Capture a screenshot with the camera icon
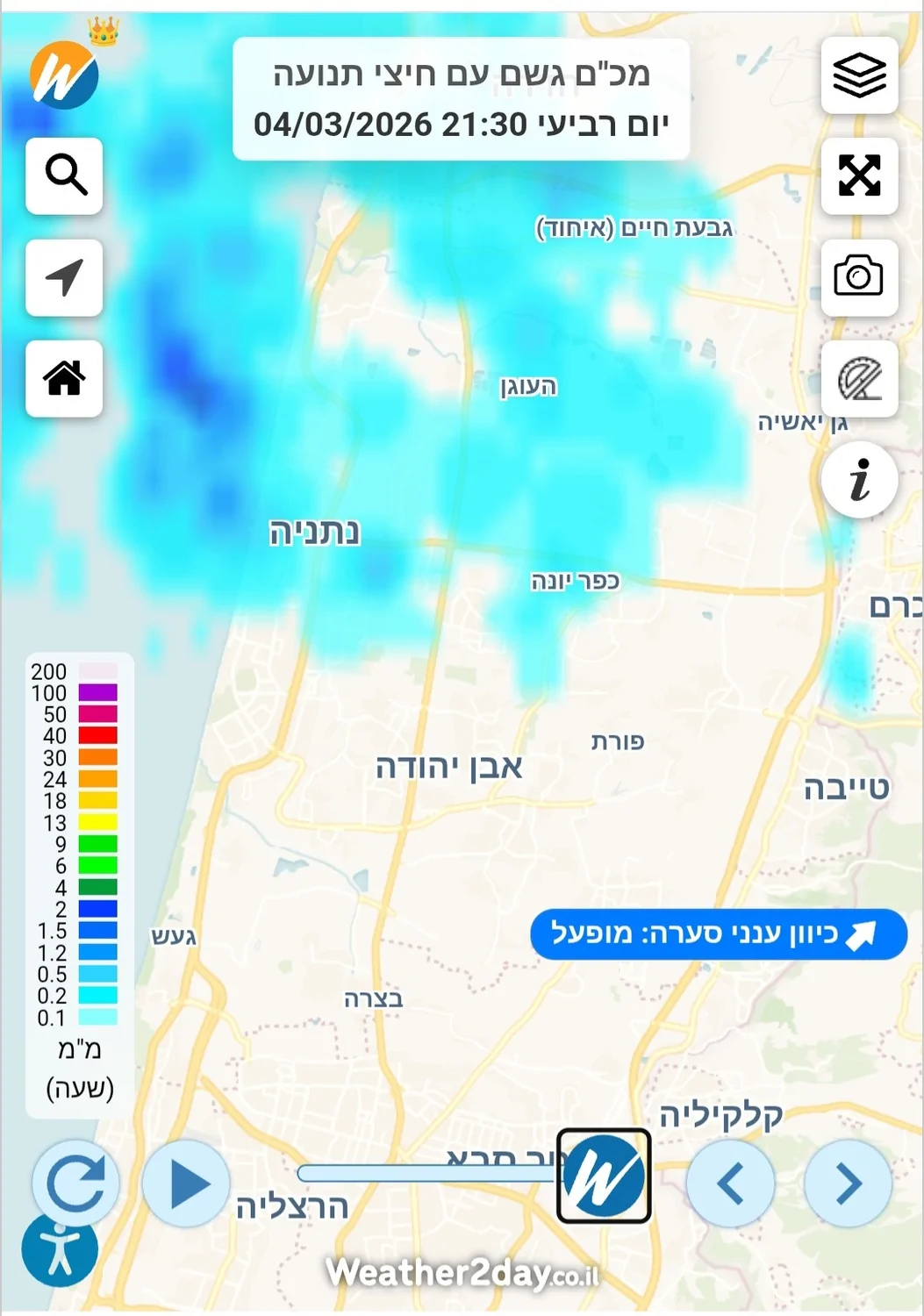This screenshot has width=924, height=1316. 859,277
